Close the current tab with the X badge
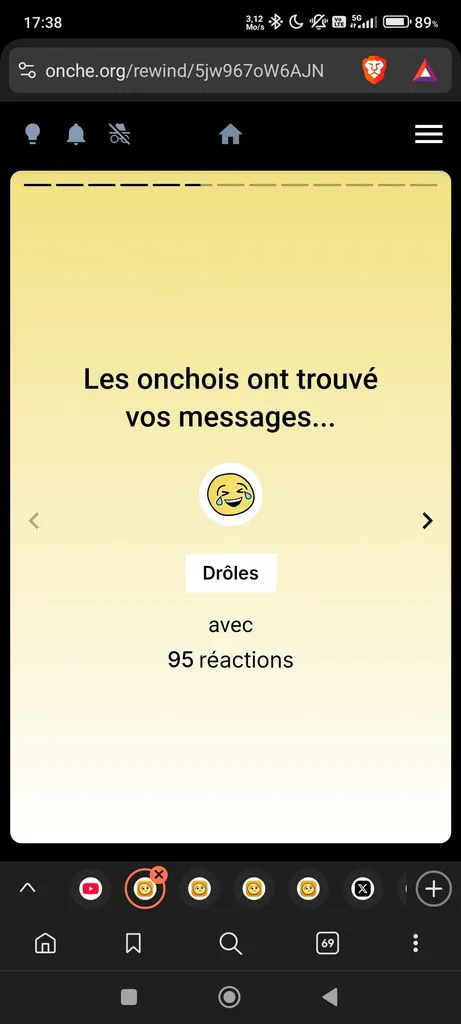 click(x=159, y=874)
